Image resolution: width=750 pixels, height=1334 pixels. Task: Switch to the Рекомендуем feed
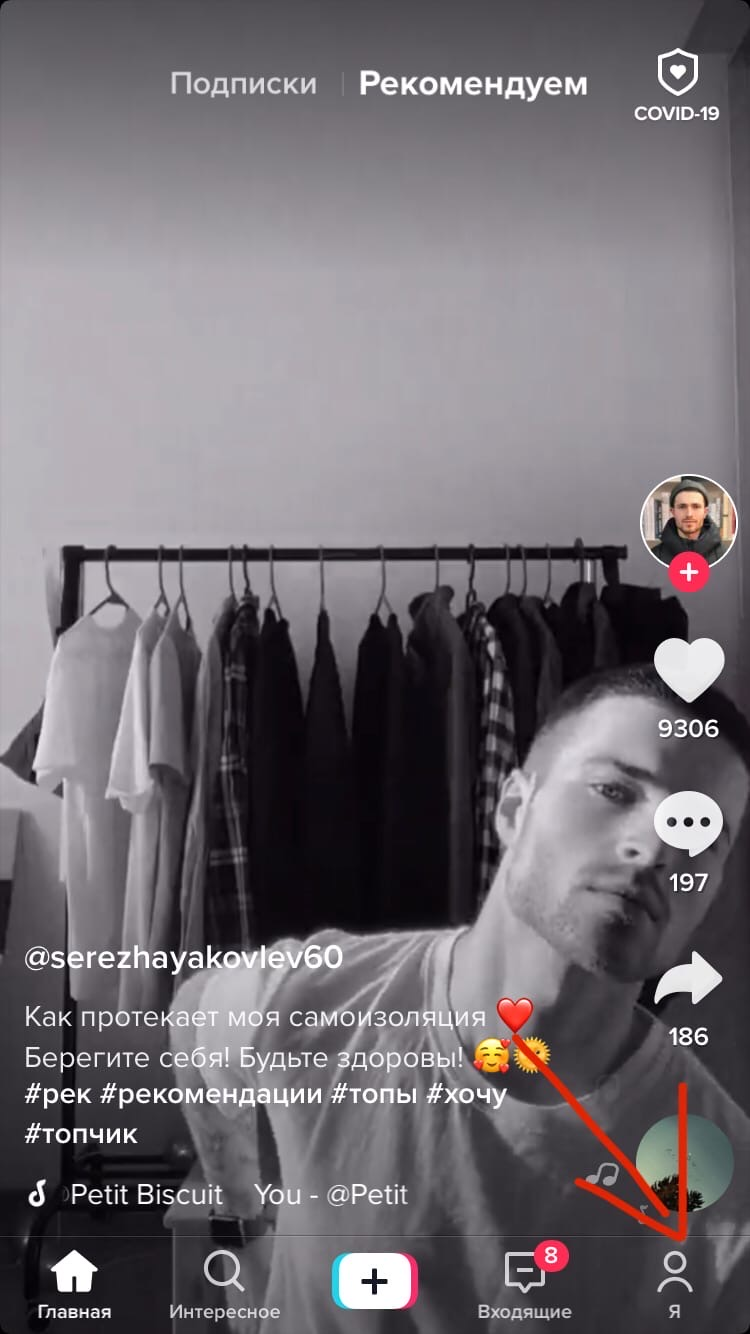coord(473,84)
